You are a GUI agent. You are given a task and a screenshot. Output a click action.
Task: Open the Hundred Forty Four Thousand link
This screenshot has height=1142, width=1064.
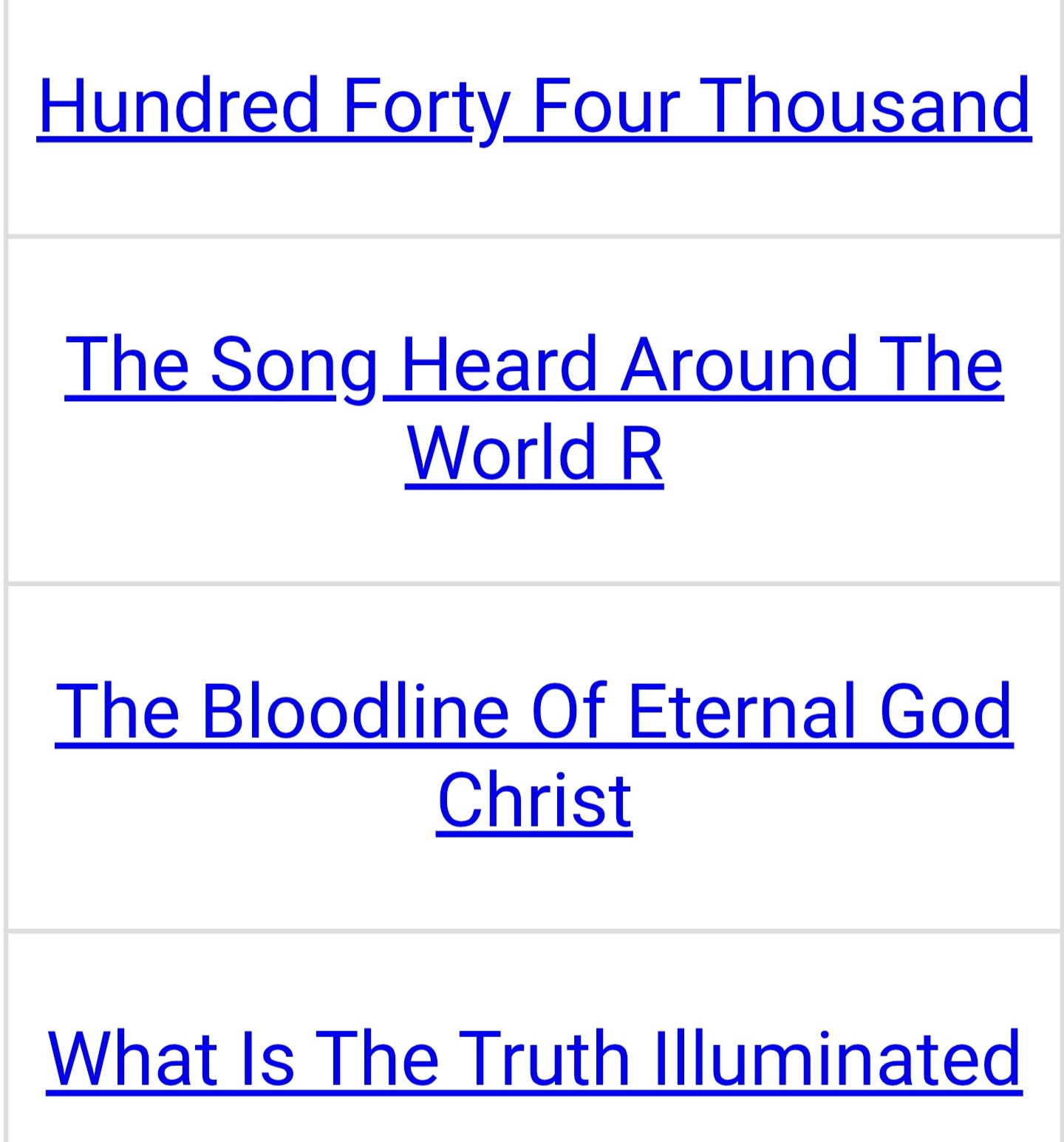pyautogui.click(x=533, y=106)
